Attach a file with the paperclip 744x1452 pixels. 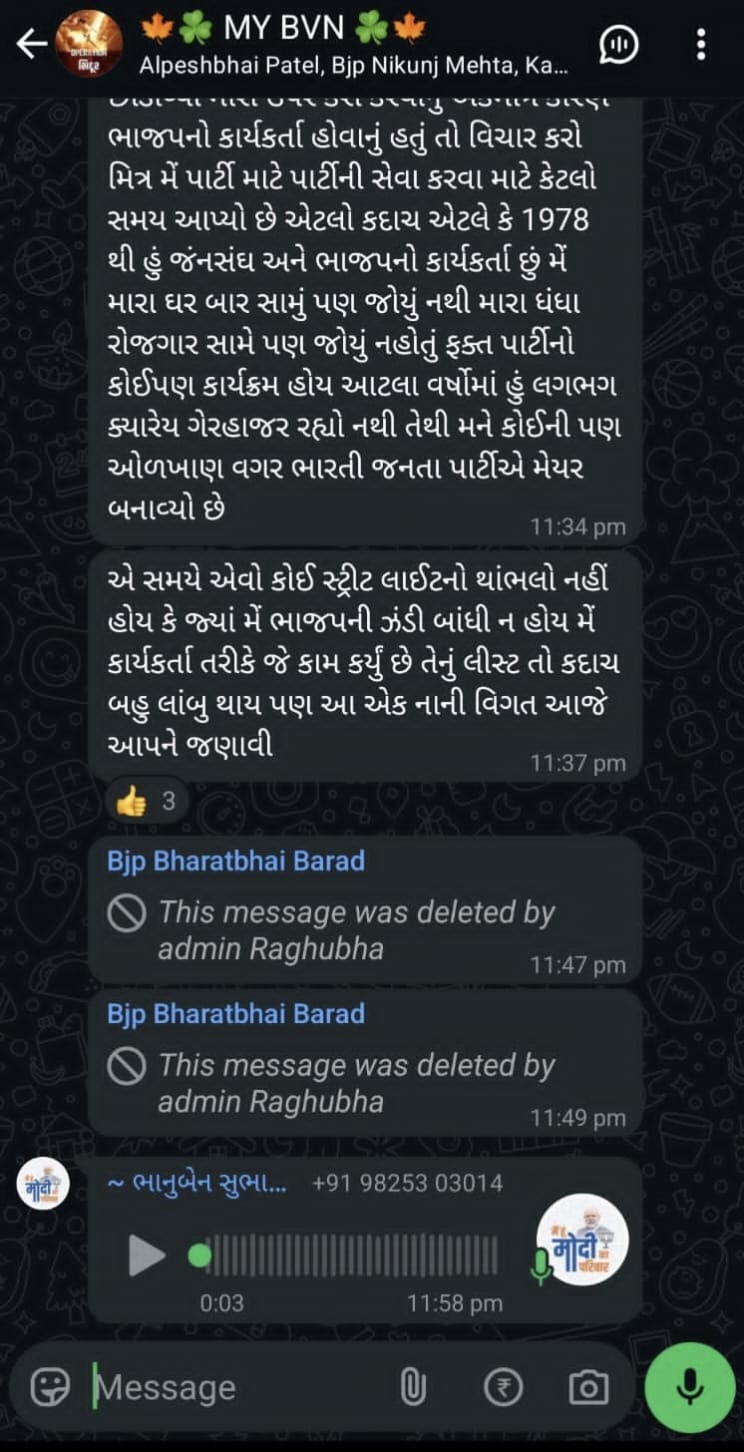click(x=413, y=1387)
